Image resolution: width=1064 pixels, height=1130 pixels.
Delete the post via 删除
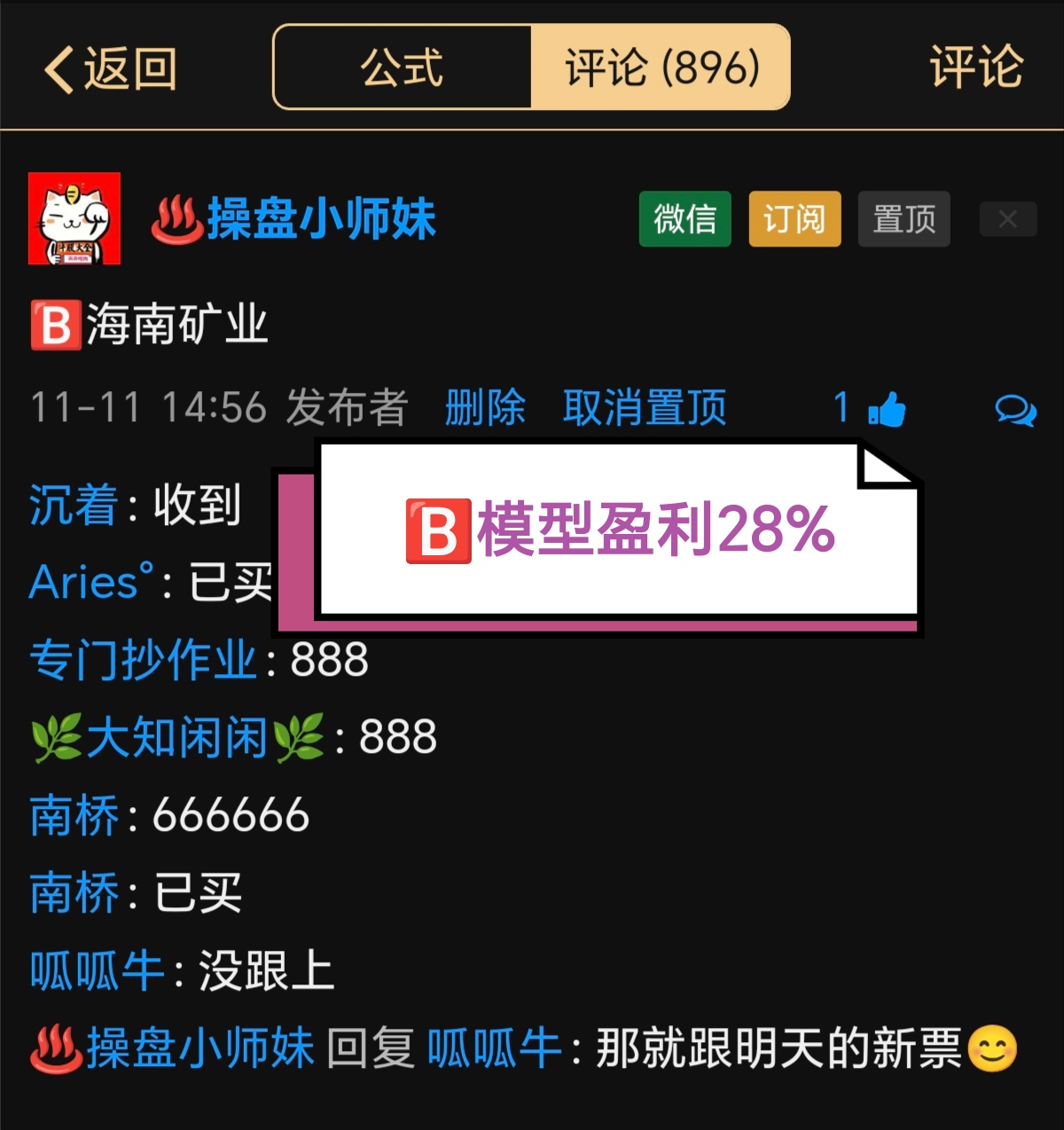(x=485, y=408)
